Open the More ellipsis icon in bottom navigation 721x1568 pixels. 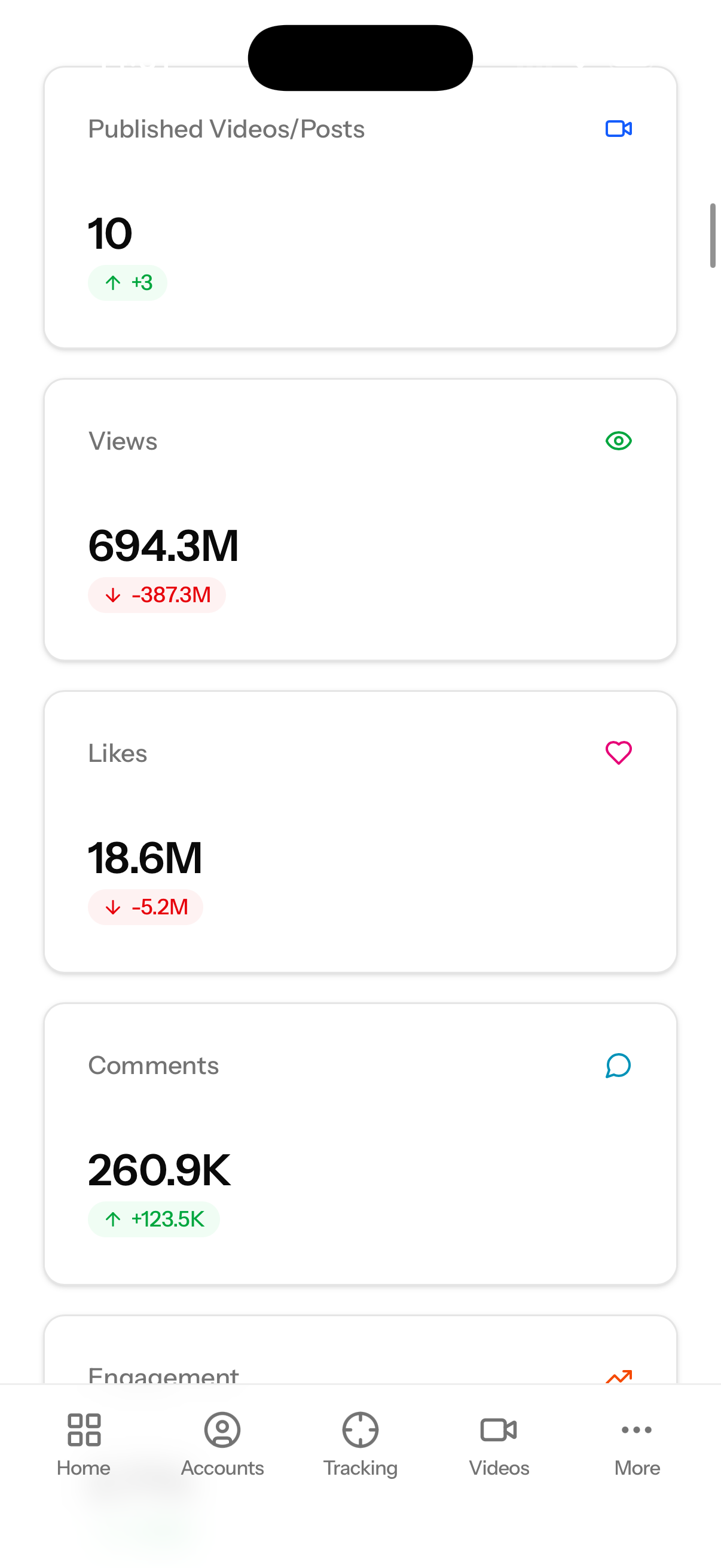click(x=637, y=1430)
